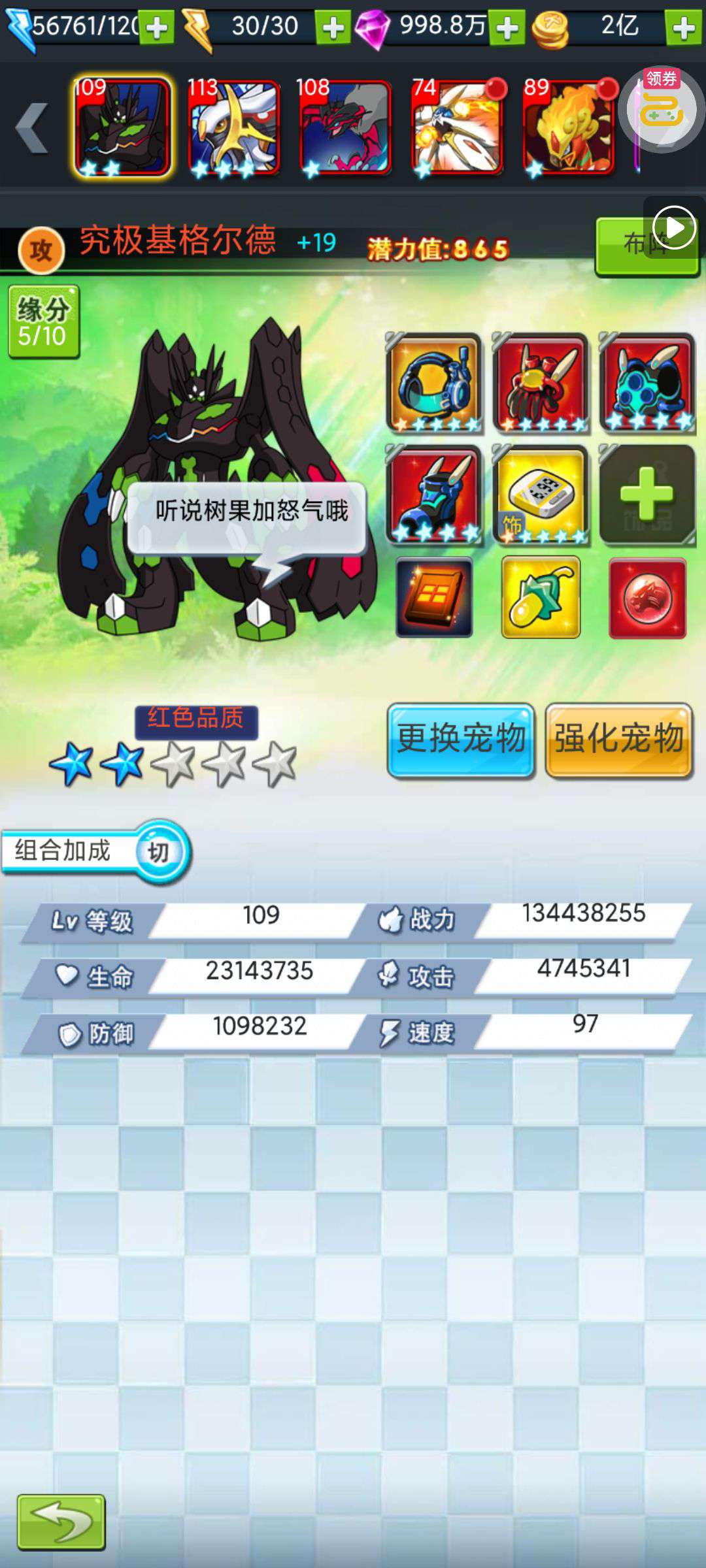Add an accessory to the empty slot
The image size is (706, 1568).
pyautogui.click(x=647, y=495)
